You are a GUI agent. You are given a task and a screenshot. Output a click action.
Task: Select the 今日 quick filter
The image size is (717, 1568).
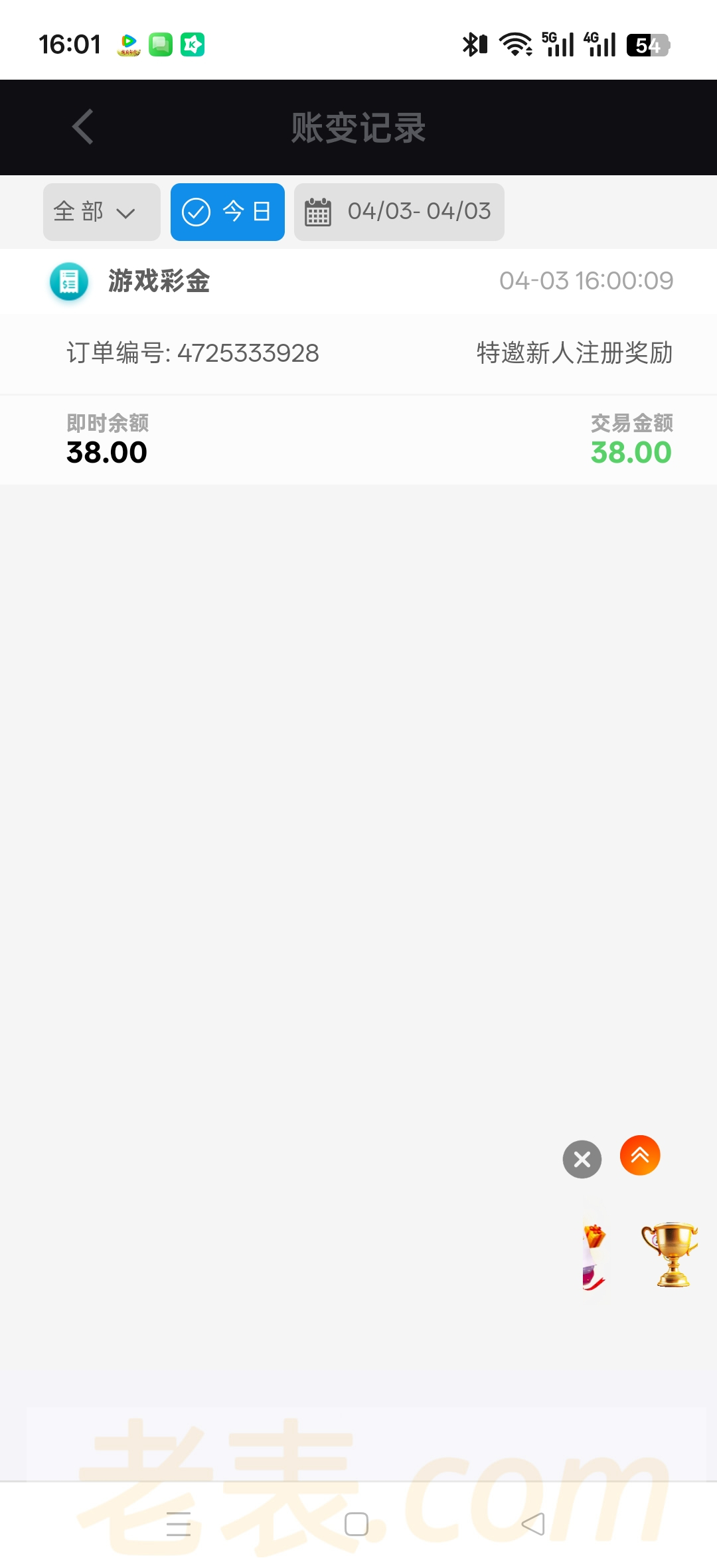click(x=227, y=212)
